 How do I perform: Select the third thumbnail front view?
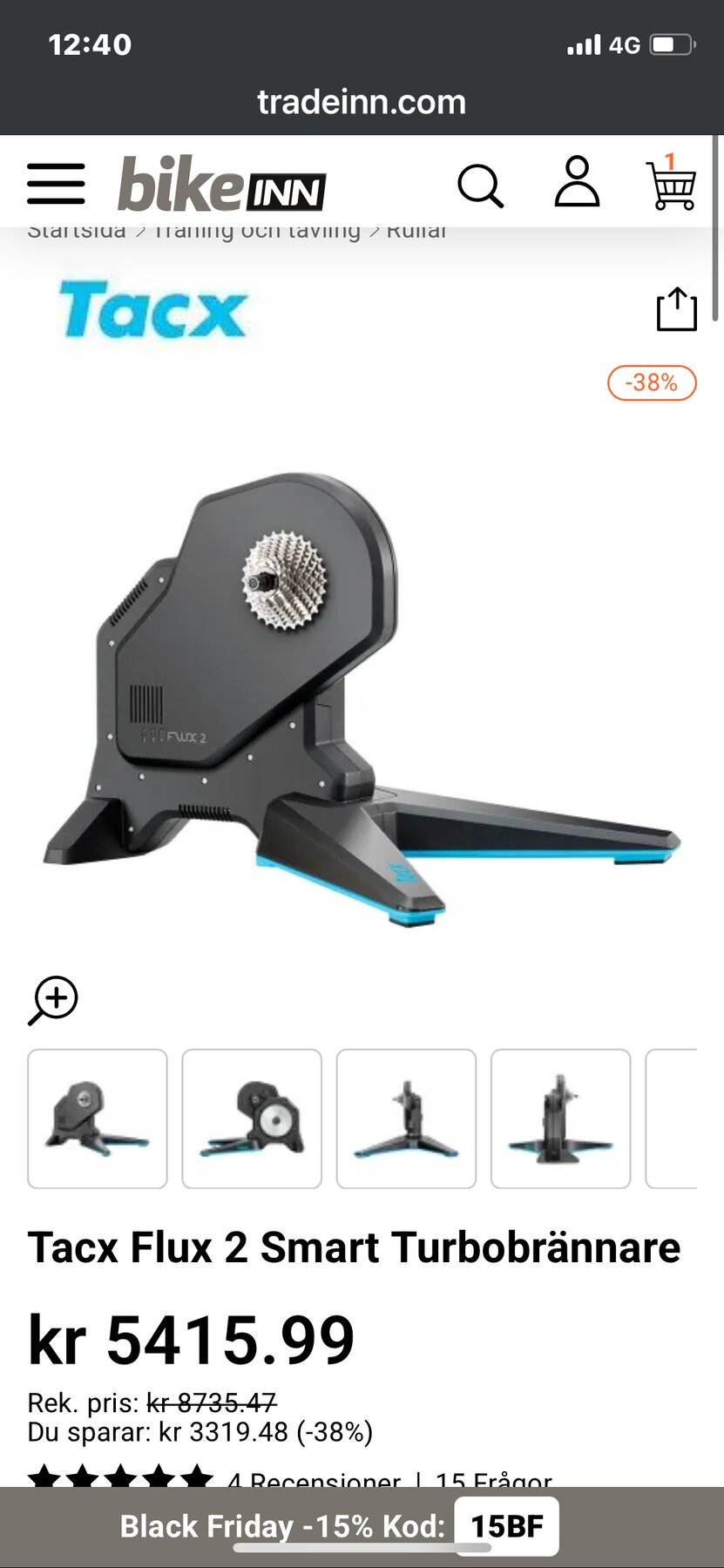pyautogui.click(x=406, y=1119)
